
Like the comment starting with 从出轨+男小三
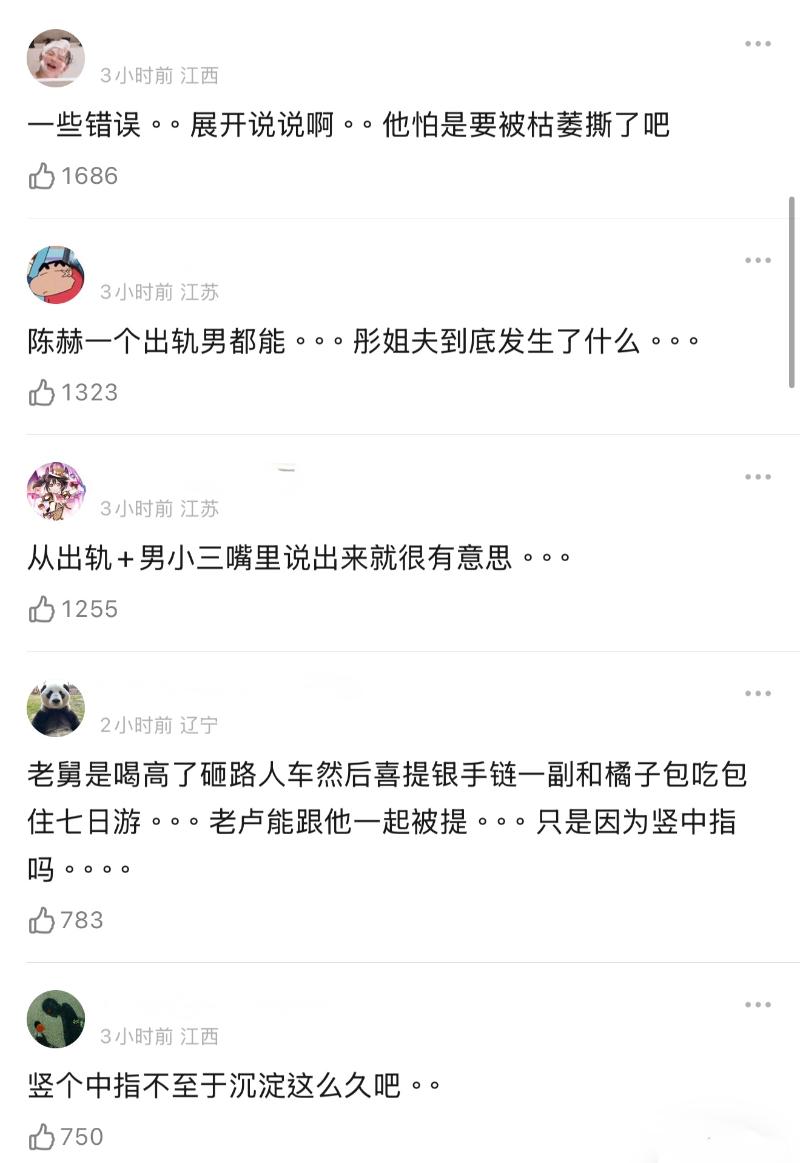(42, 609)
